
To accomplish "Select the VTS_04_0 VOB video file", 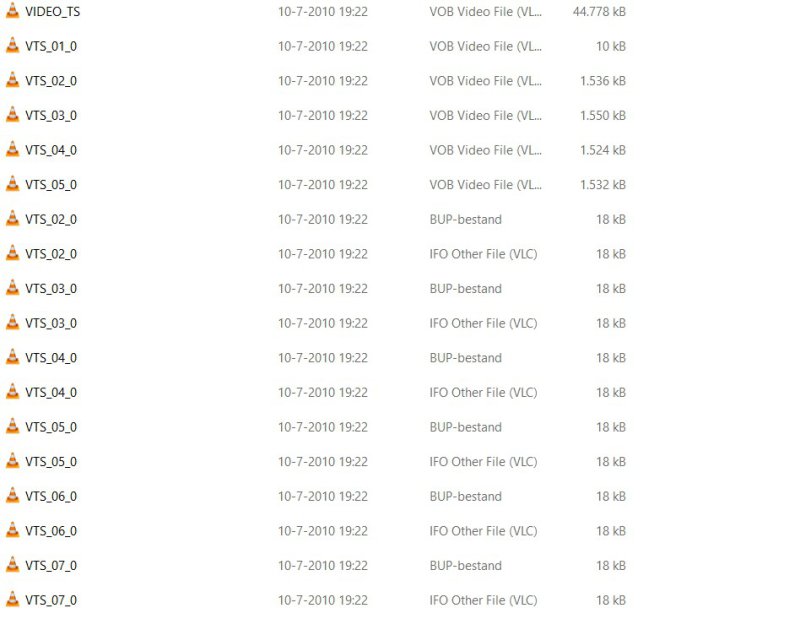I will [51, 150].
